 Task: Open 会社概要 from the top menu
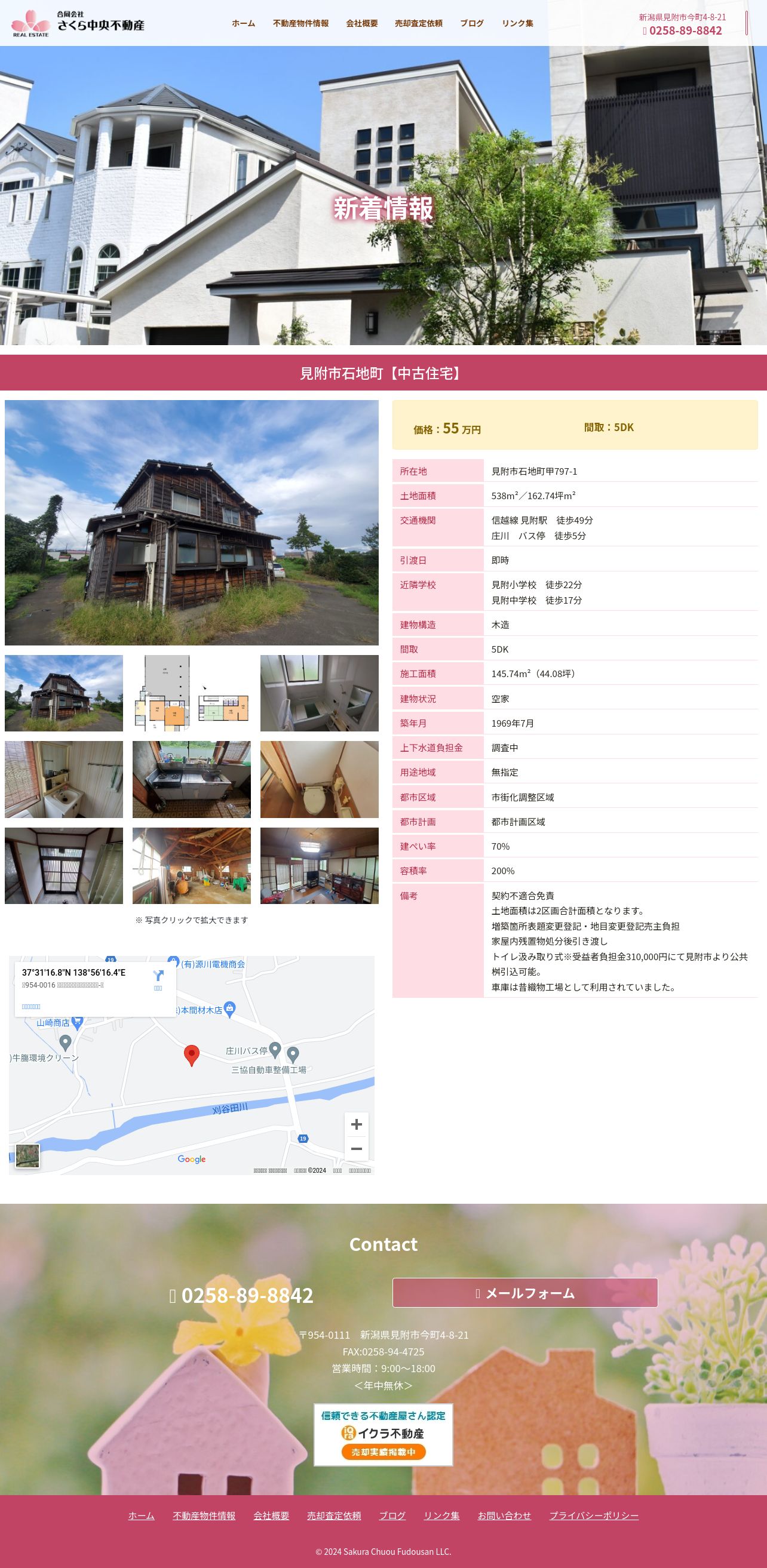[361, 23]
